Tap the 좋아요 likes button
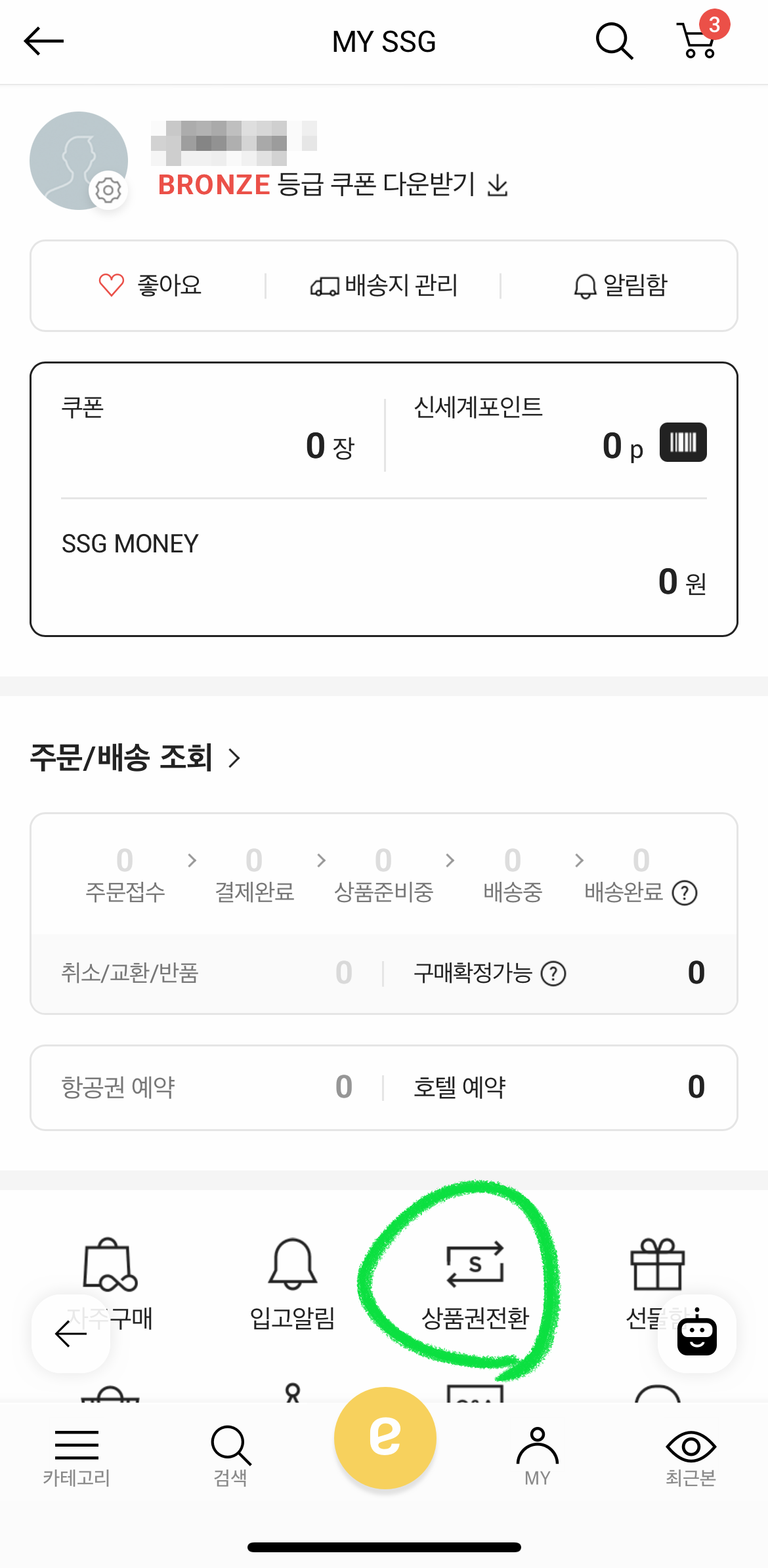 [152, 285]
